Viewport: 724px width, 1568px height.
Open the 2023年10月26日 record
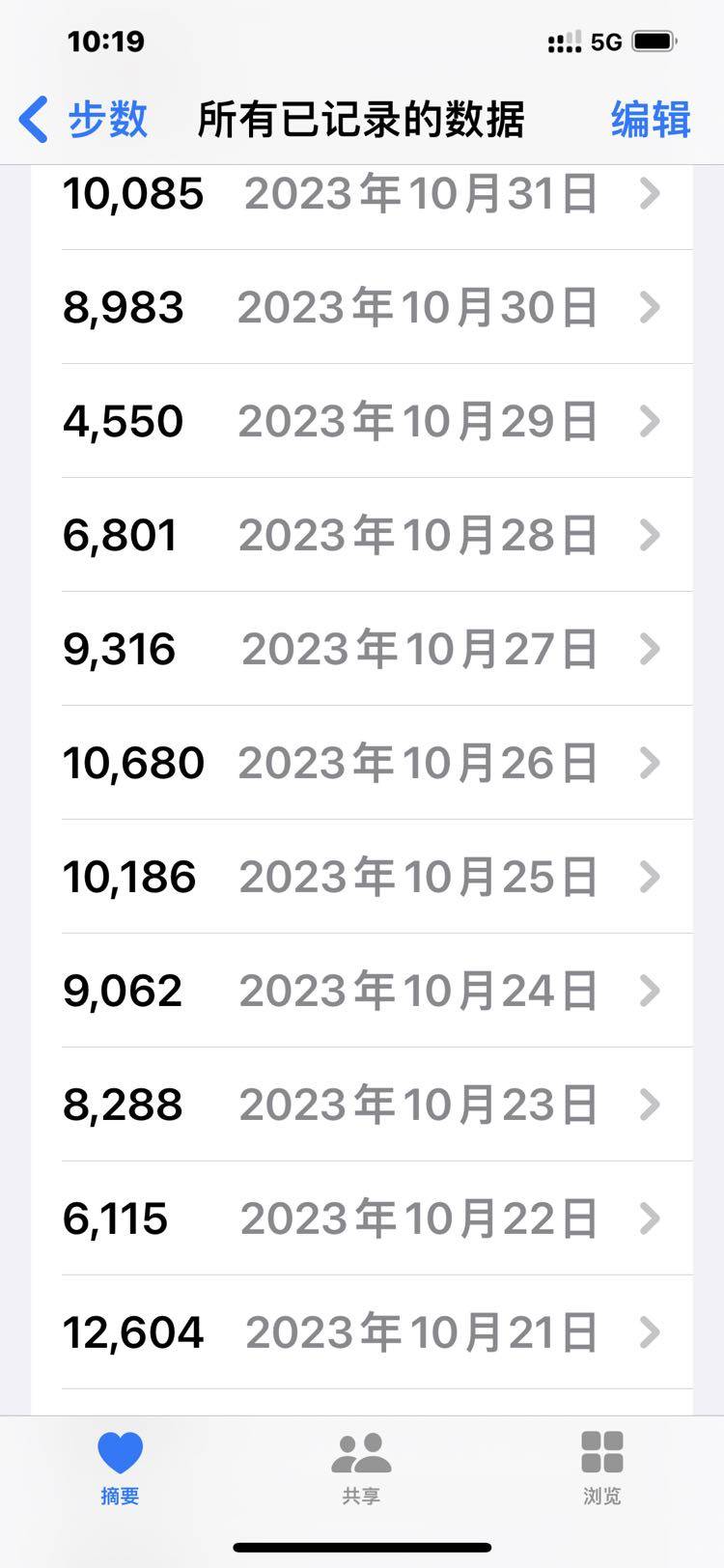376,764
